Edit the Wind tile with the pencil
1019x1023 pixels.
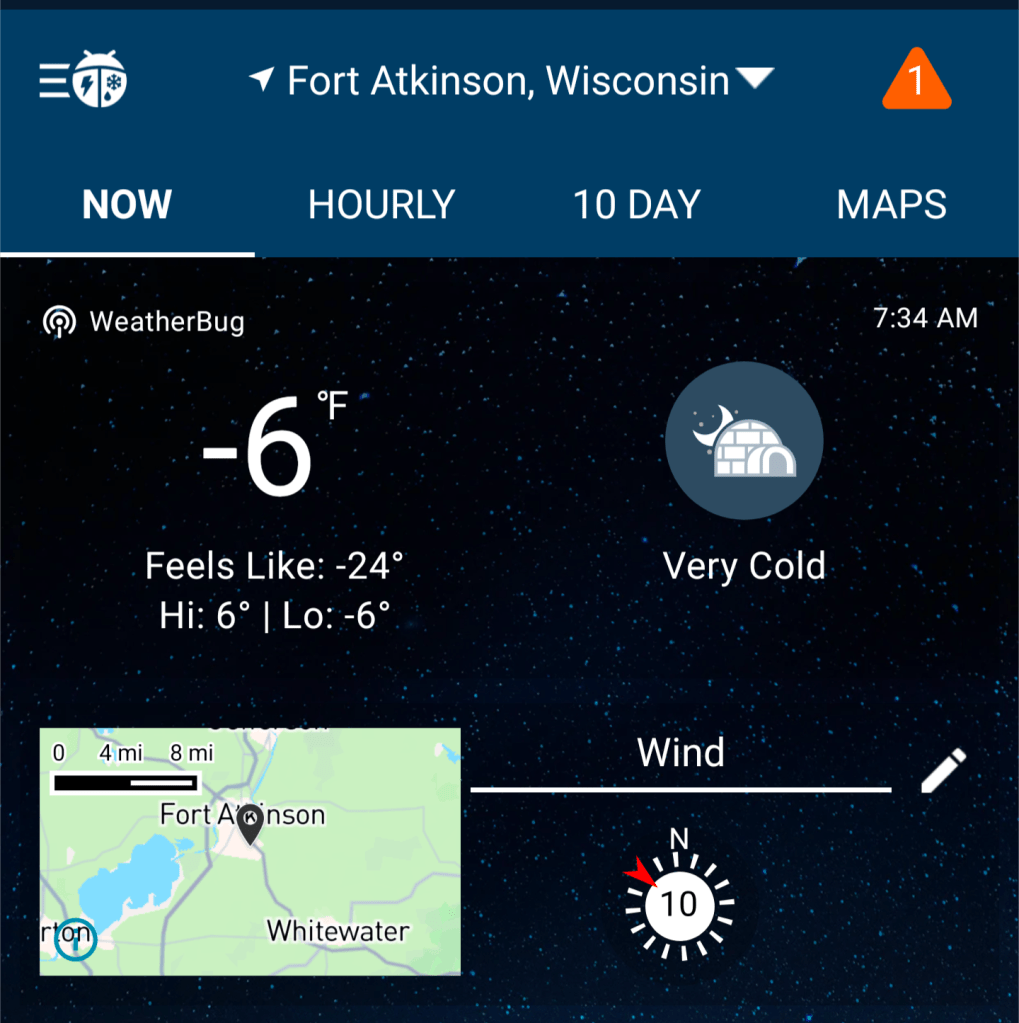pyautogui.click(x=943, y=771)
